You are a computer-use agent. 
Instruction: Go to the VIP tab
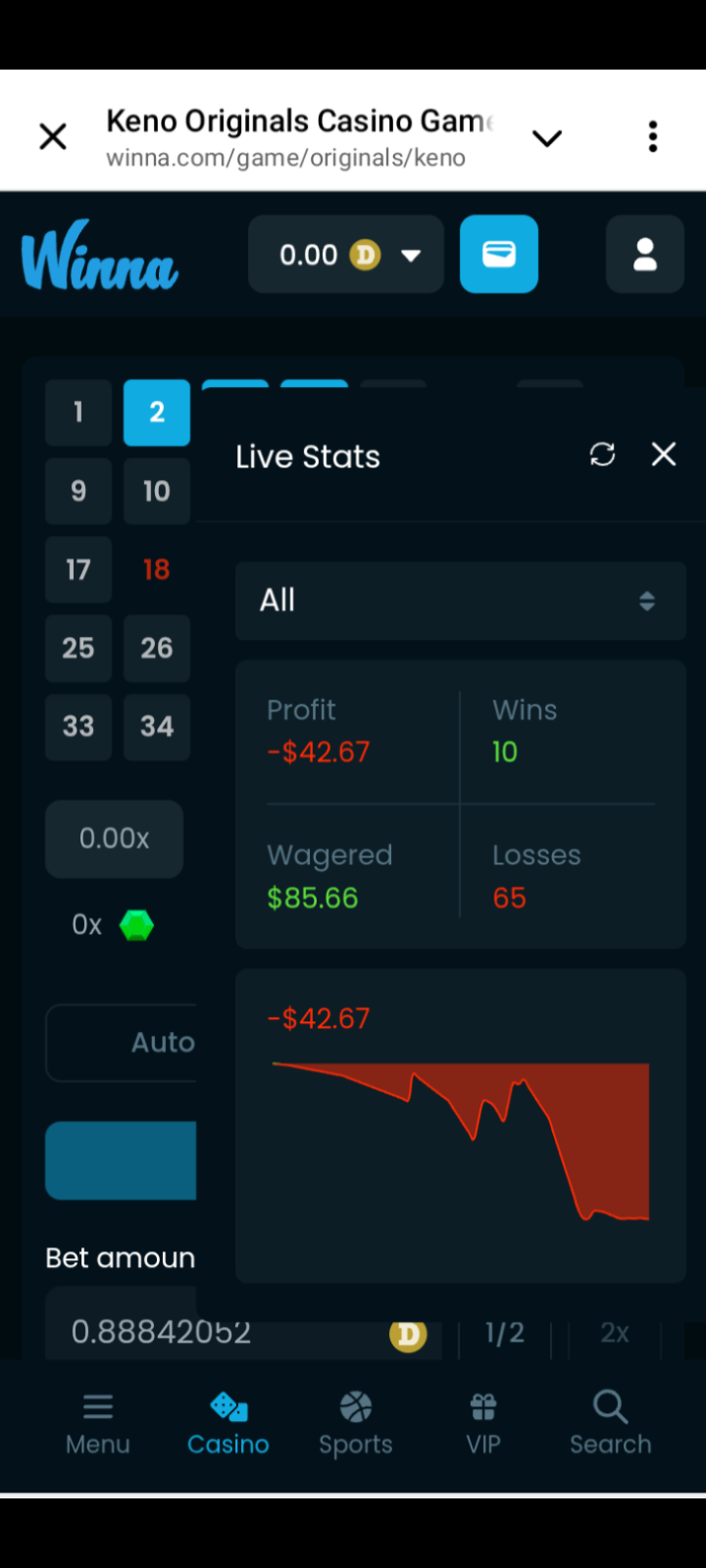pyautogui.click(x=483, y=1424)
